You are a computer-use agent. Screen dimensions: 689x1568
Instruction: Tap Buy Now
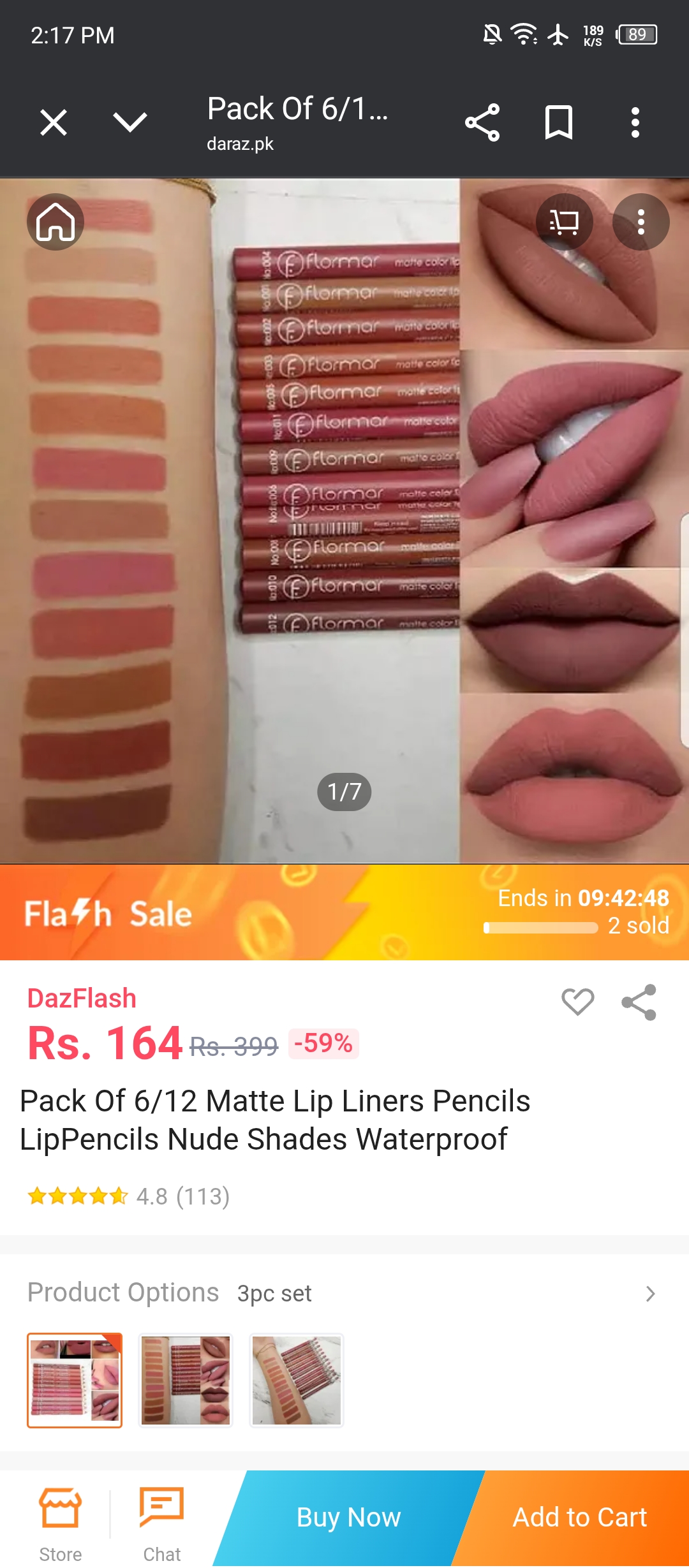(x=348, y=1518)
